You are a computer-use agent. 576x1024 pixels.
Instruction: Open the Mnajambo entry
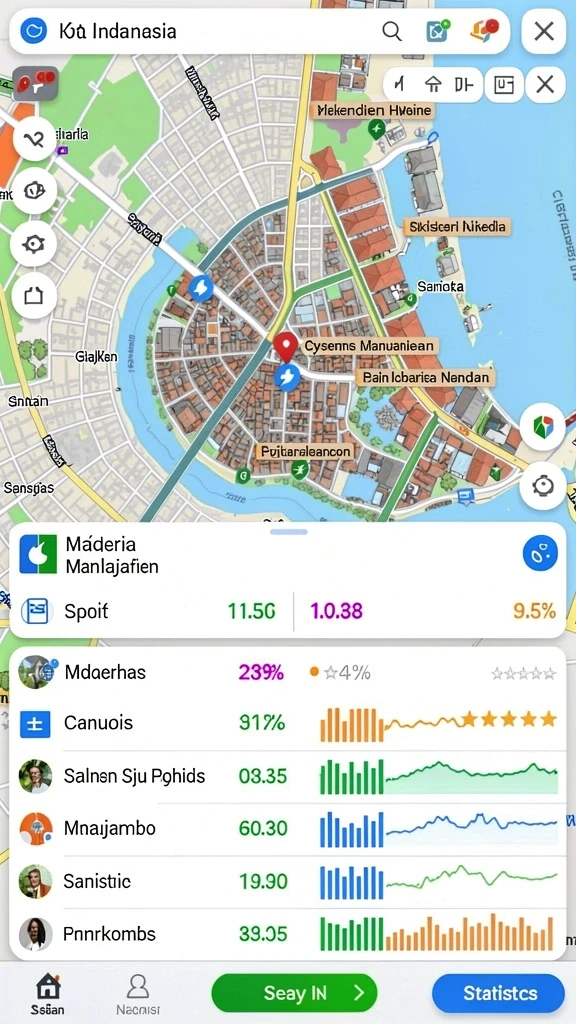[288, 829]
